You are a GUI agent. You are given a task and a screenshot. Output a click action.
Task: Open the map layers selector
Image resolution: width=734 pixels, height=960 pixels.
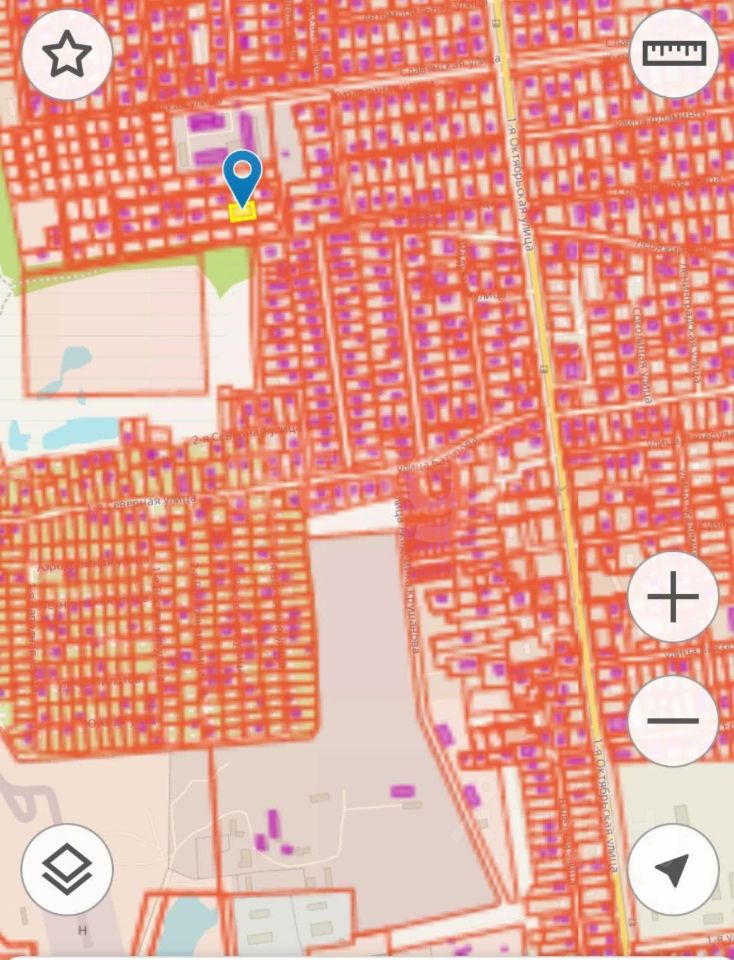(66, 868)
